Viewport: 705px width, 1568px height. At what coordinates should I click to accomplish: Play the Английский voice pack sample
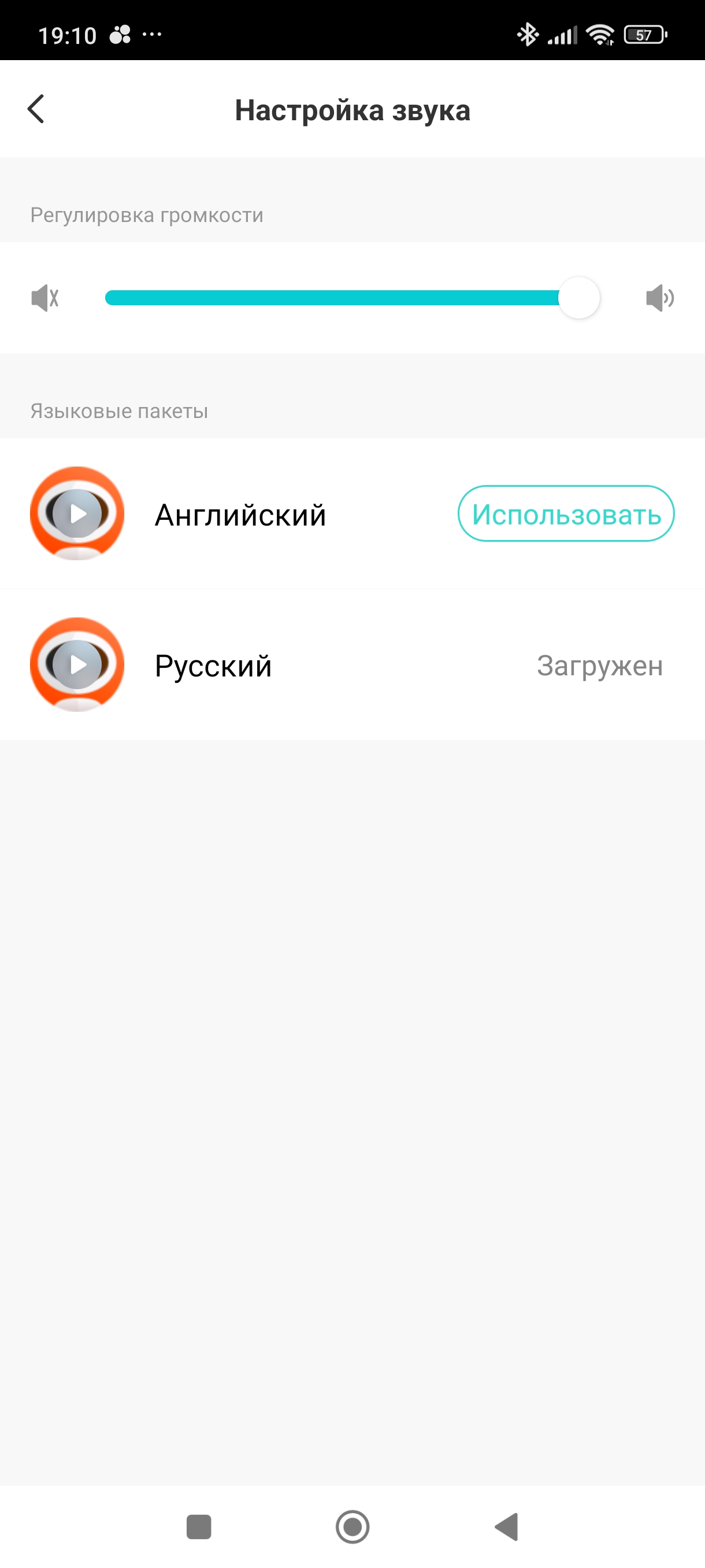[77, 514]
